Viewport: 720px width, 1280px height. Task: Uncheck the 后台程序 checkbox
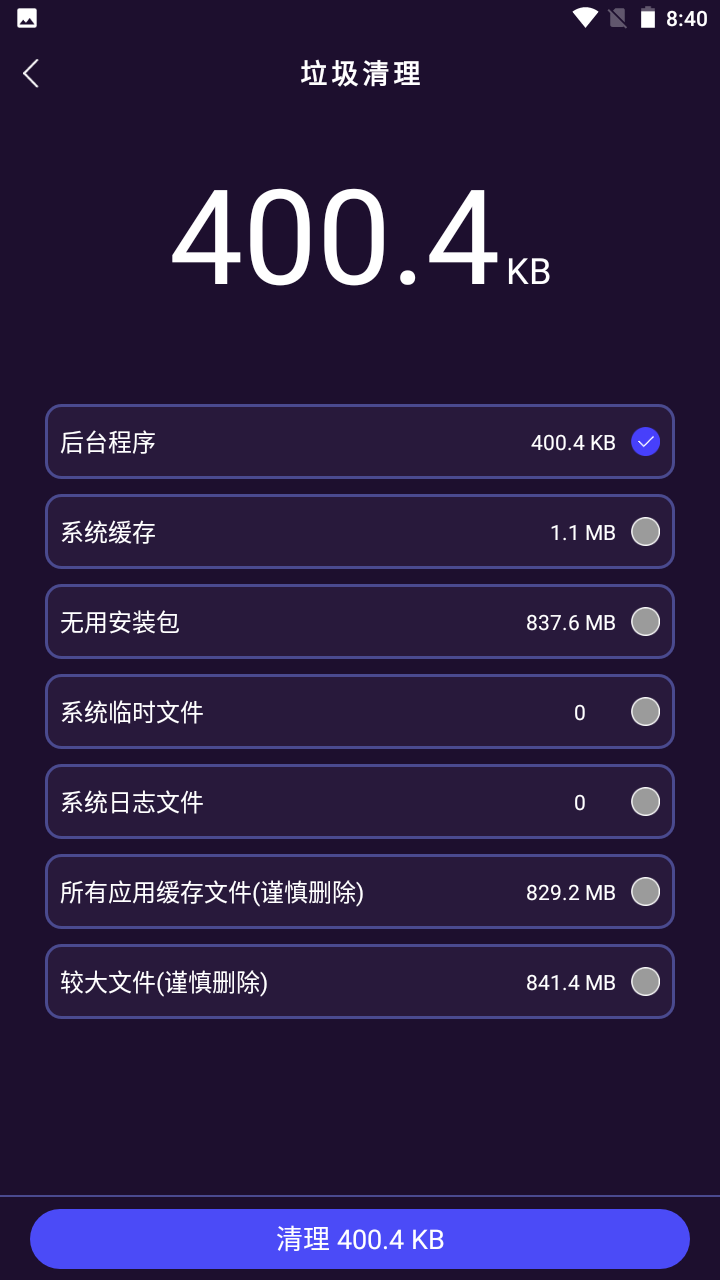pos(646,441)
